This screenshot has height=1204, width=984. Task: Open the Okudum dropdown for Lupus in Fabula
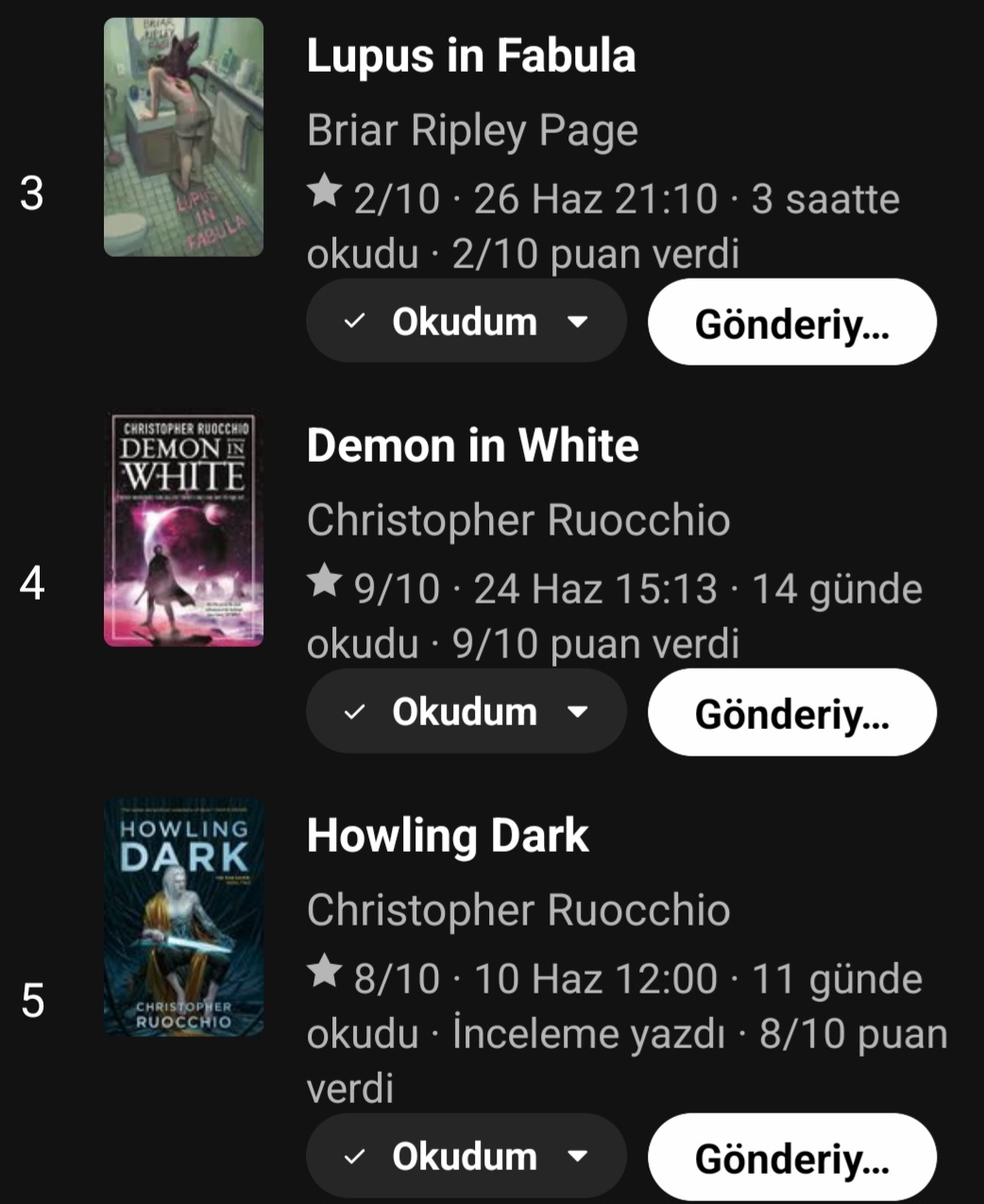pyautogui.click(x=466, y=322)
